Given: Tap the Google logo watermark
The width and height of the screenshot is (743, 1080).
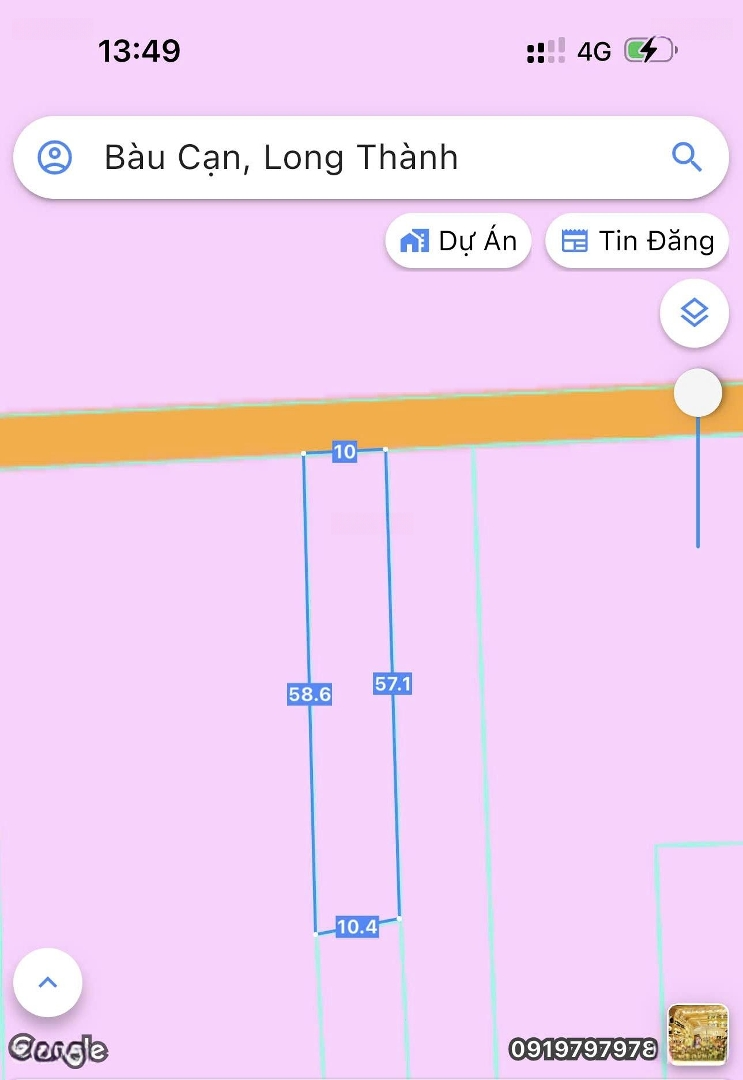Looking at the screenshot, I should click(x=60, y=1050).
